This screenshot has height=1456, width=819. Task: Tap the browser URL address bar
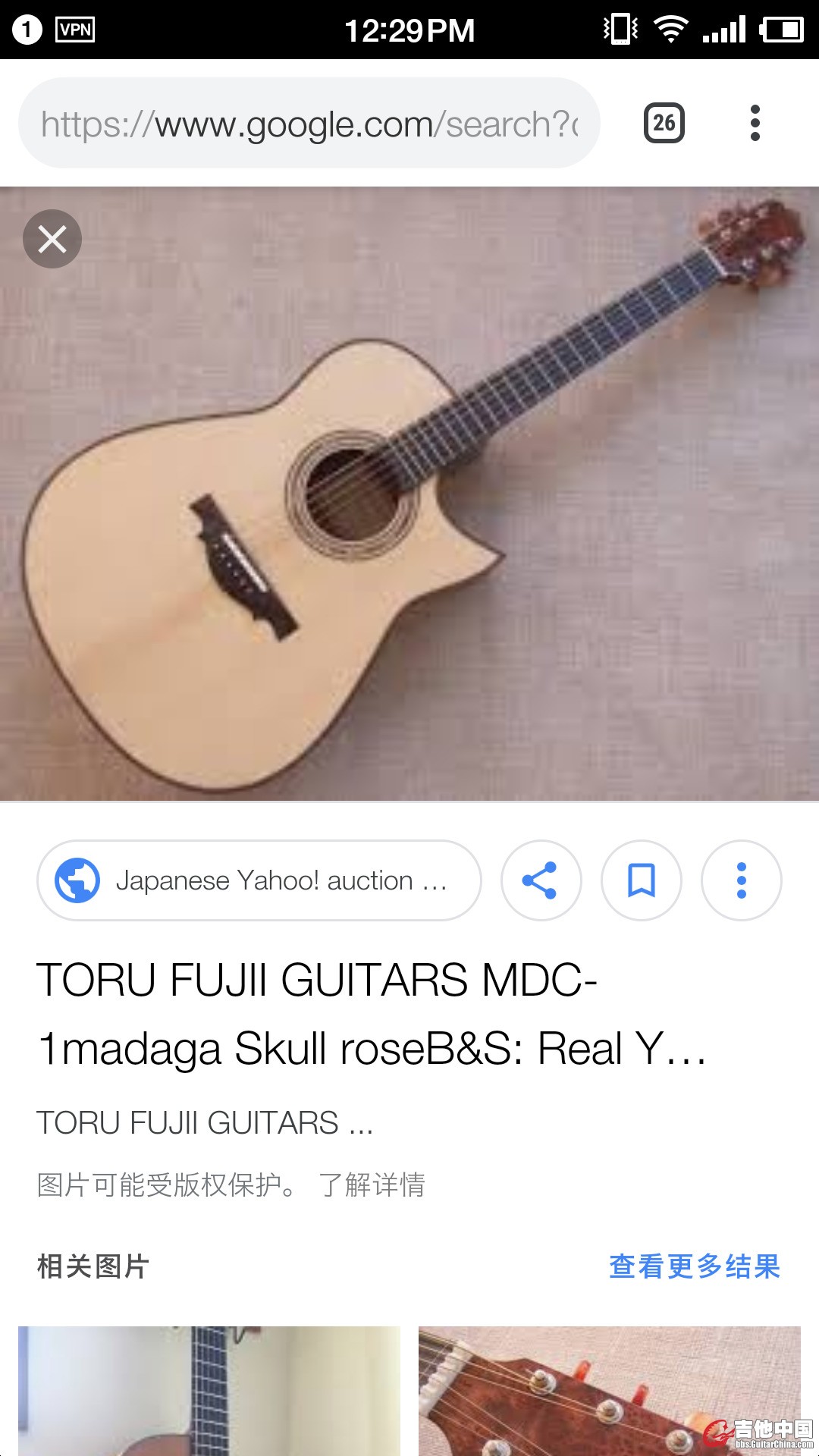pyautogui.click(x=309, y=124)
